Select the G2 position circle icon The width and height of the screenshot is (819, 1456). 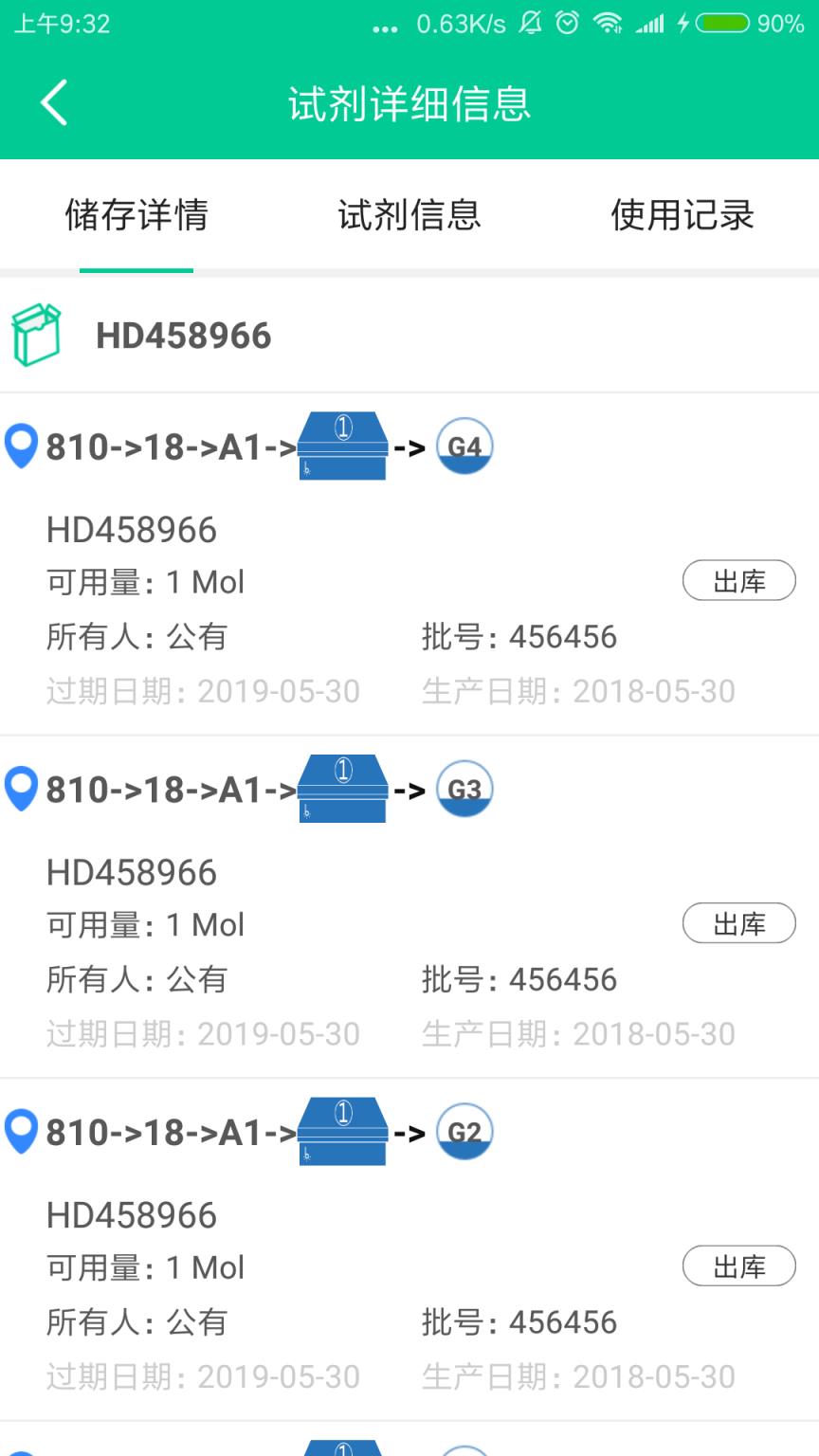click(464, 1131)
